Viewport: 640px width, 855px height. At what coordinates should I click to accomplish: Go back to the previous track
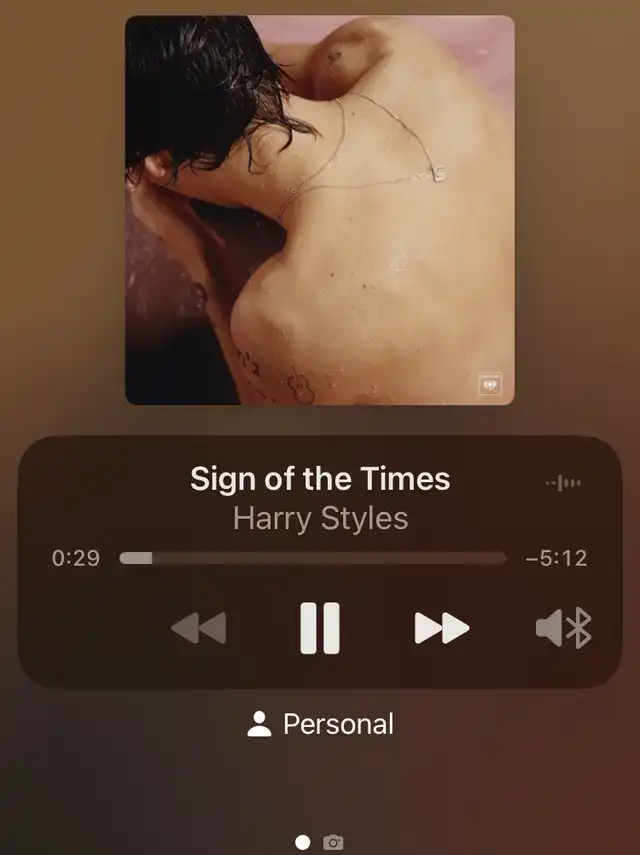pos(198,628)
